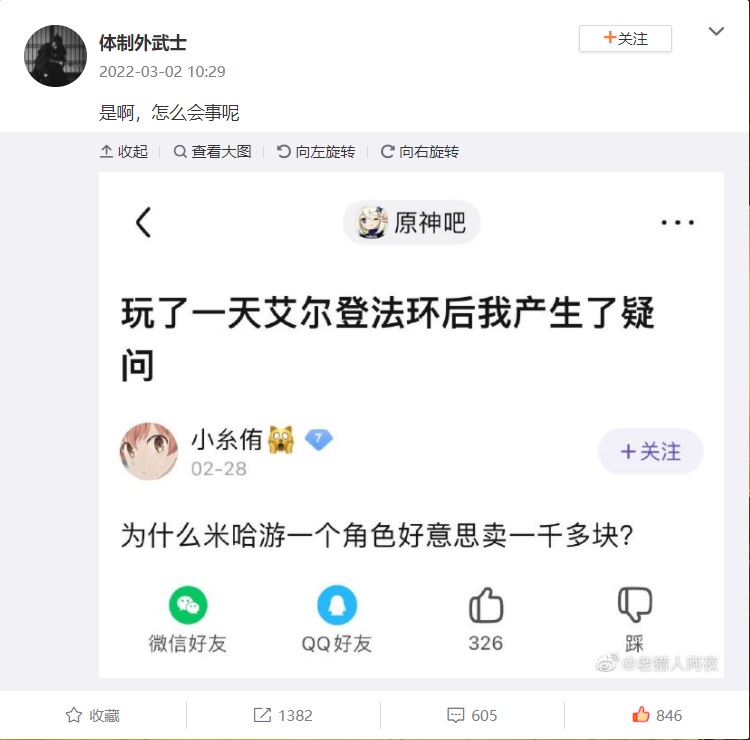Follow the user 体制外武士

[x=625, y=39]
